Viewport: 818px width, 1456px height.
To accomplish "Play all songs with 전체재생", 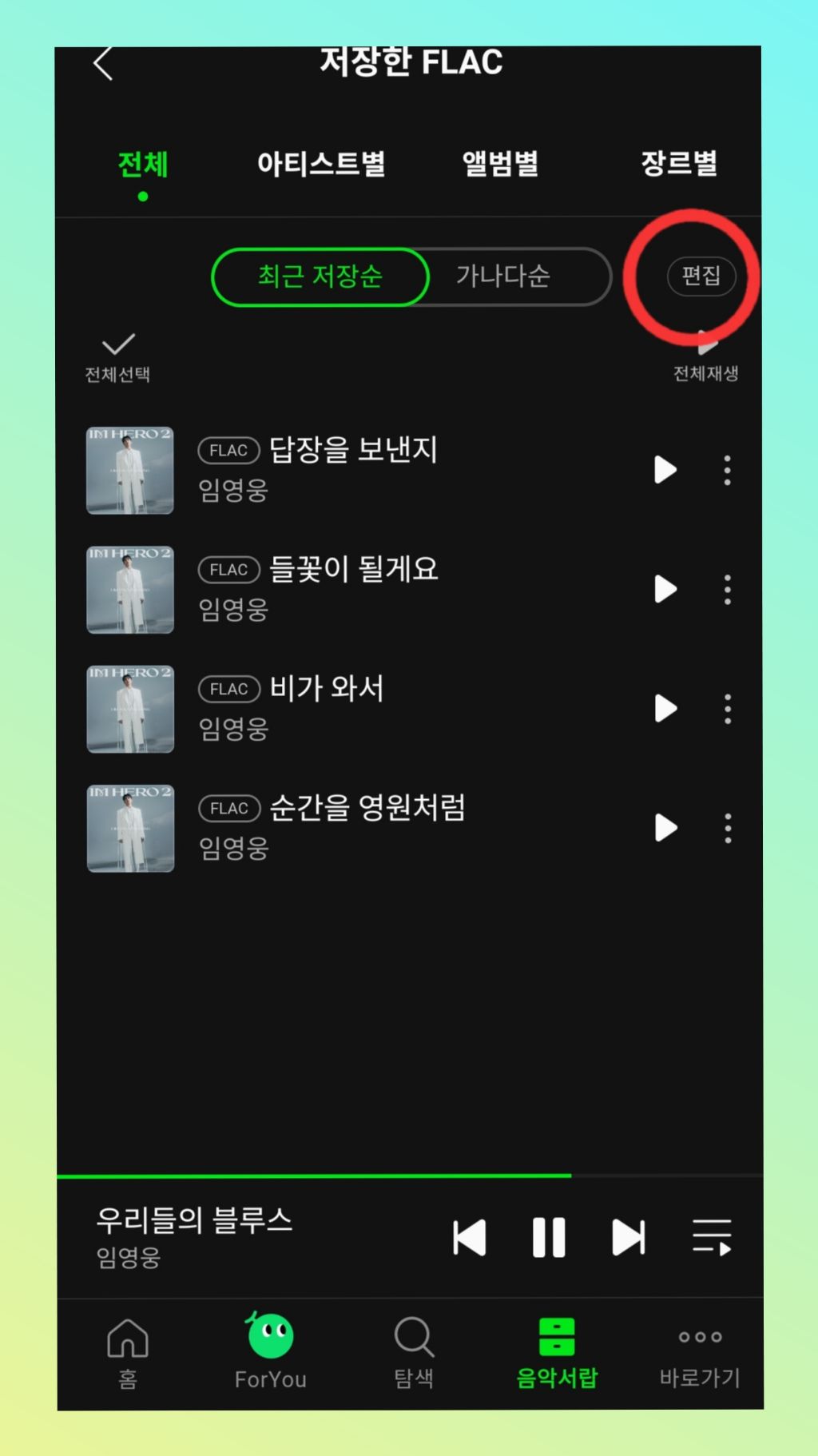I will (x=705, y=356).
